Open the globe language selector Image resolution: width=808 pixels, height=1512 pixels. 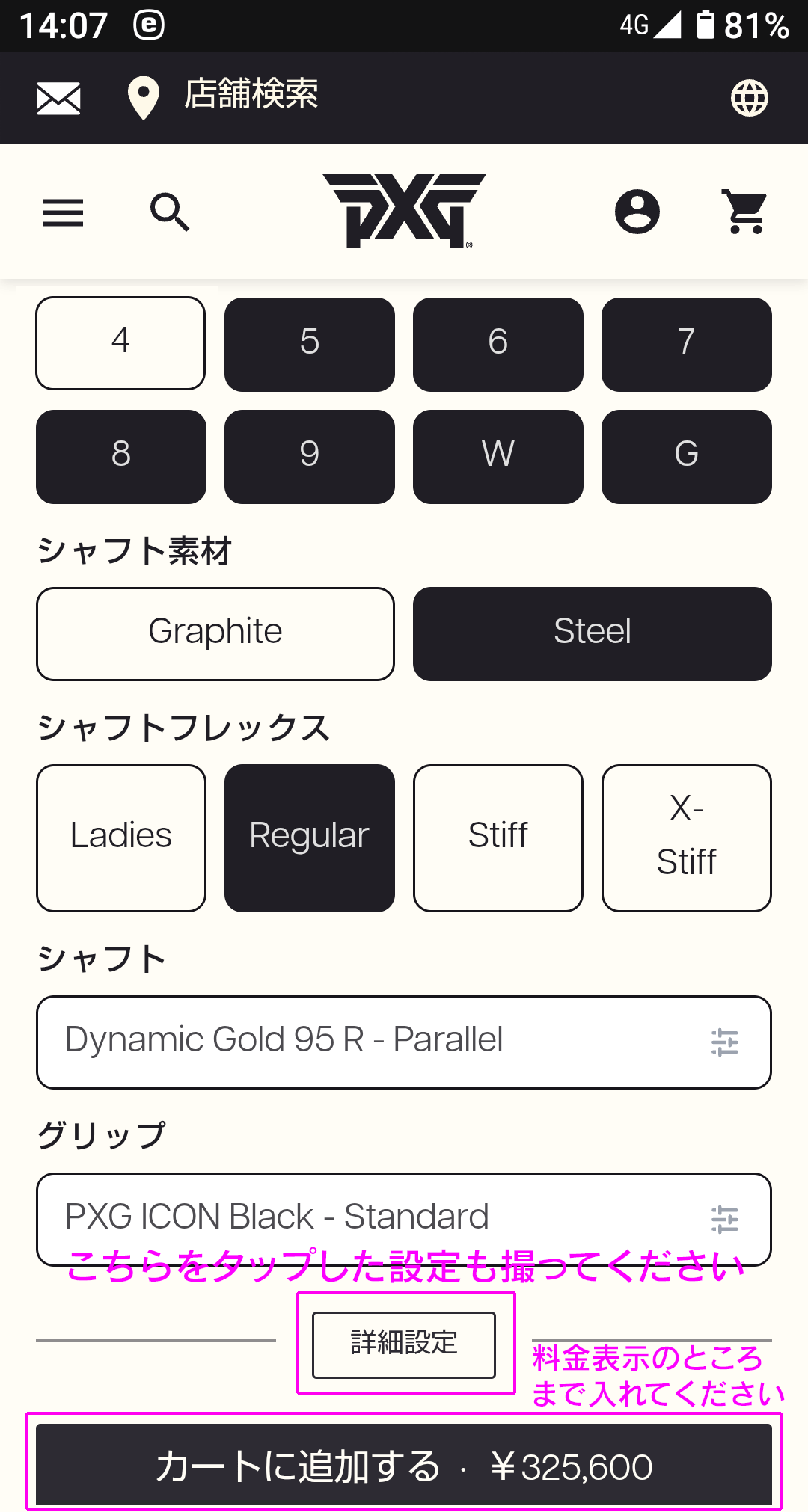click(749, 98)
